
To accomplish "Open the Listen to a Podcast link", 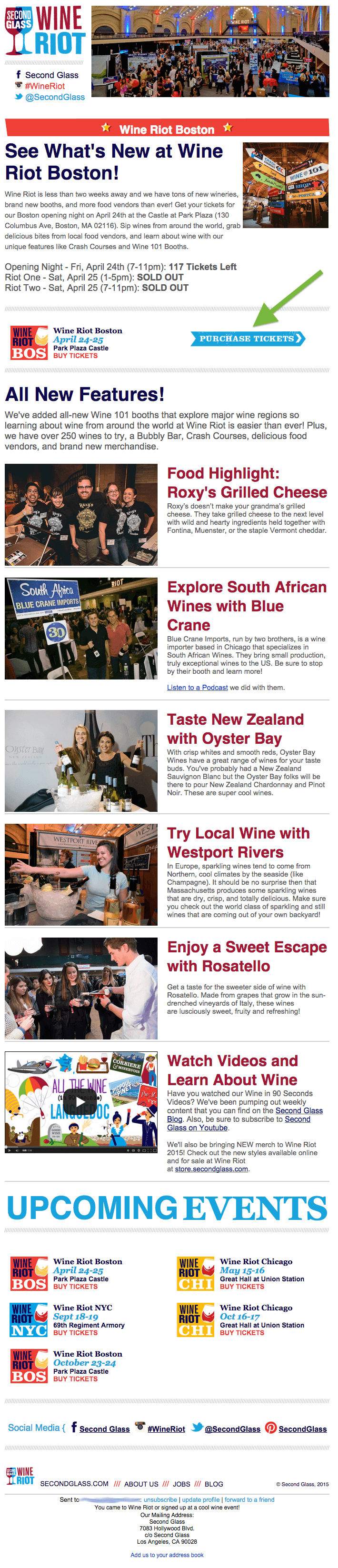I will pos(197,687).
